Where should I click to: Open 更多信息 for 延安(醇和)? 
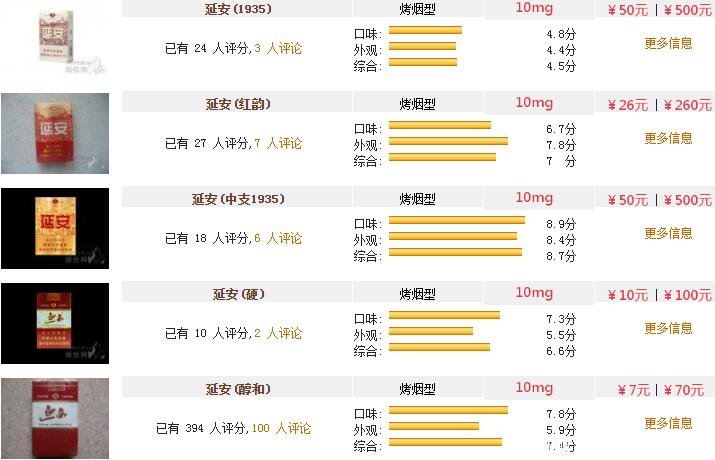pos(668,423)
